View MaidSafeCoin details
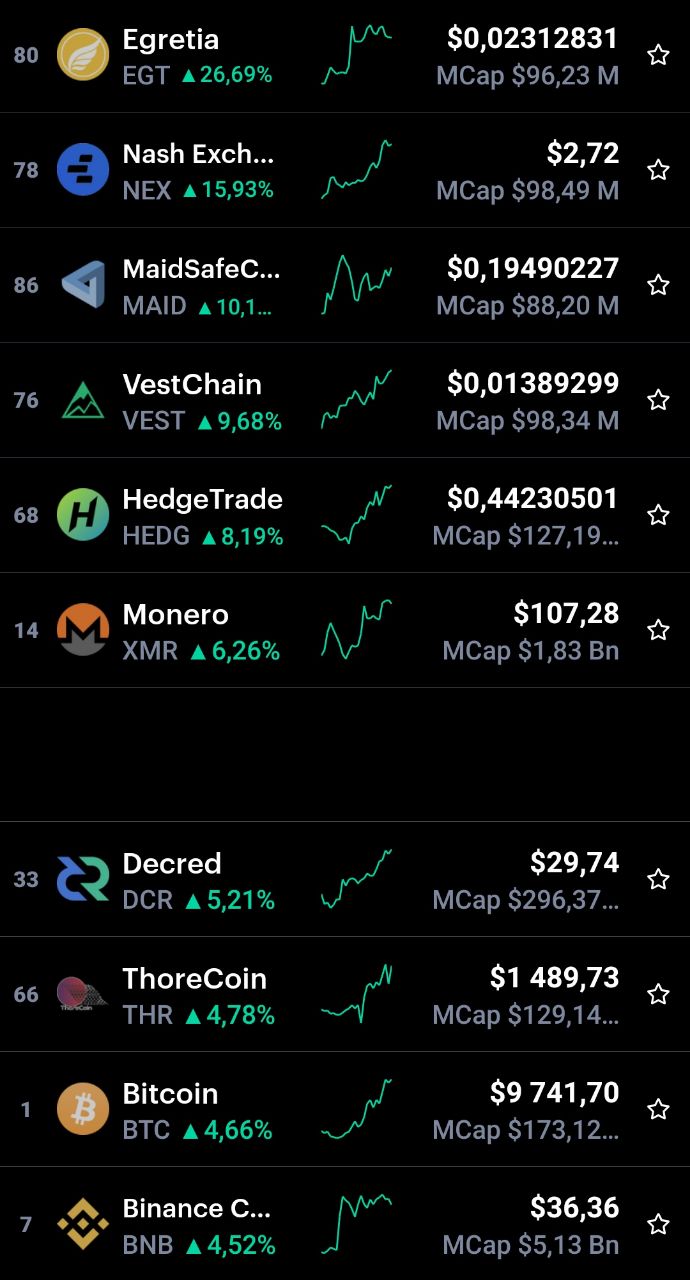The image size is (690, 1280). tap(345, 285)
